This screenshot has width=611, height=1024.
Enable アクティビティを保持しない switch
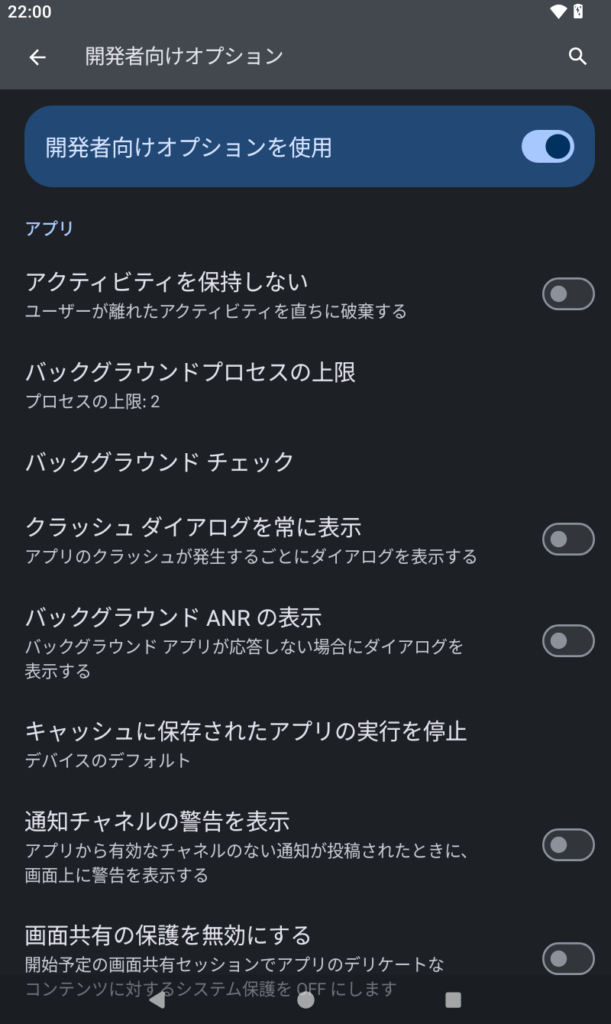567,294
